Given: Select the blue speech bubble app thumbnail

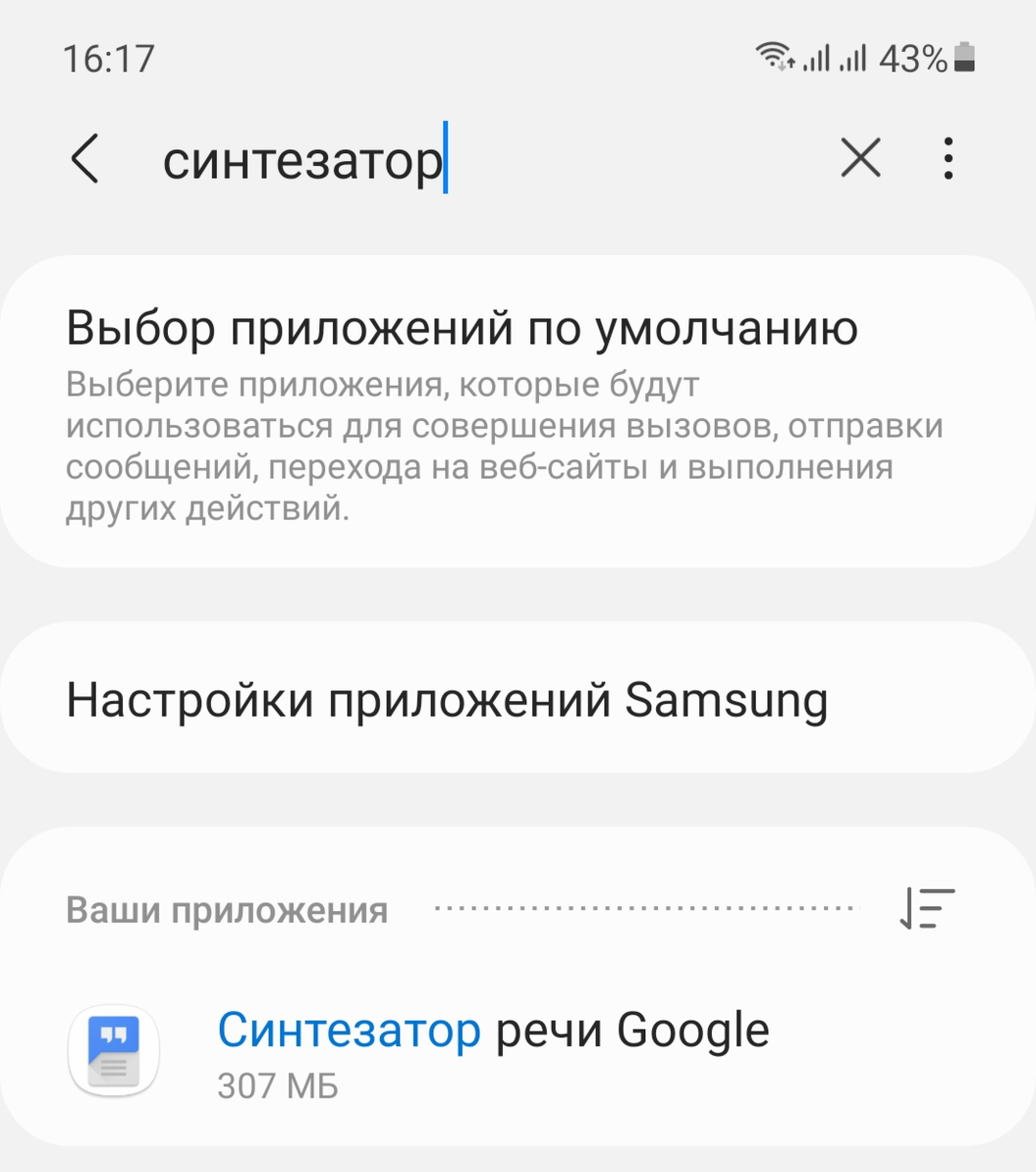Looking at the screenshot, I should [x=112, y=1050].
